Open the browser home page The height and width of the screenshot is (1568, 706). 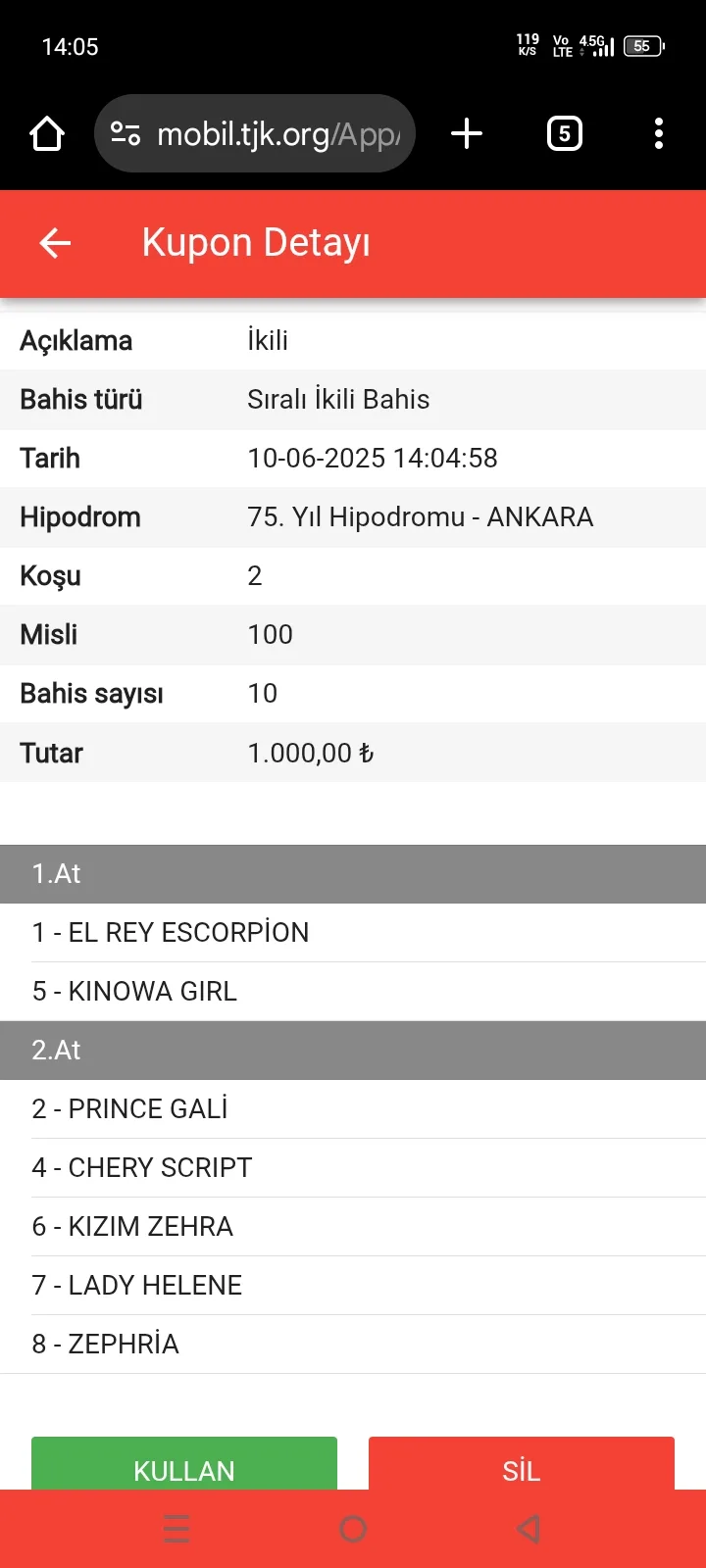click(47, 133)
